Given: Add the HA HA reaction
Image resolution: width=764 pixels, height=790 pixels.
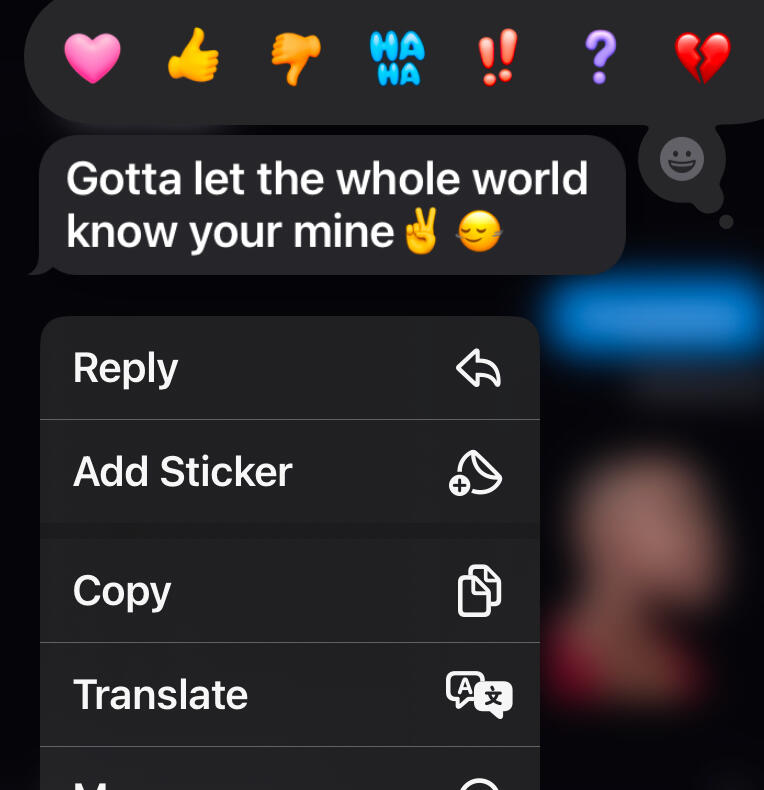Looking at the screenshot, I should (397, 57).
